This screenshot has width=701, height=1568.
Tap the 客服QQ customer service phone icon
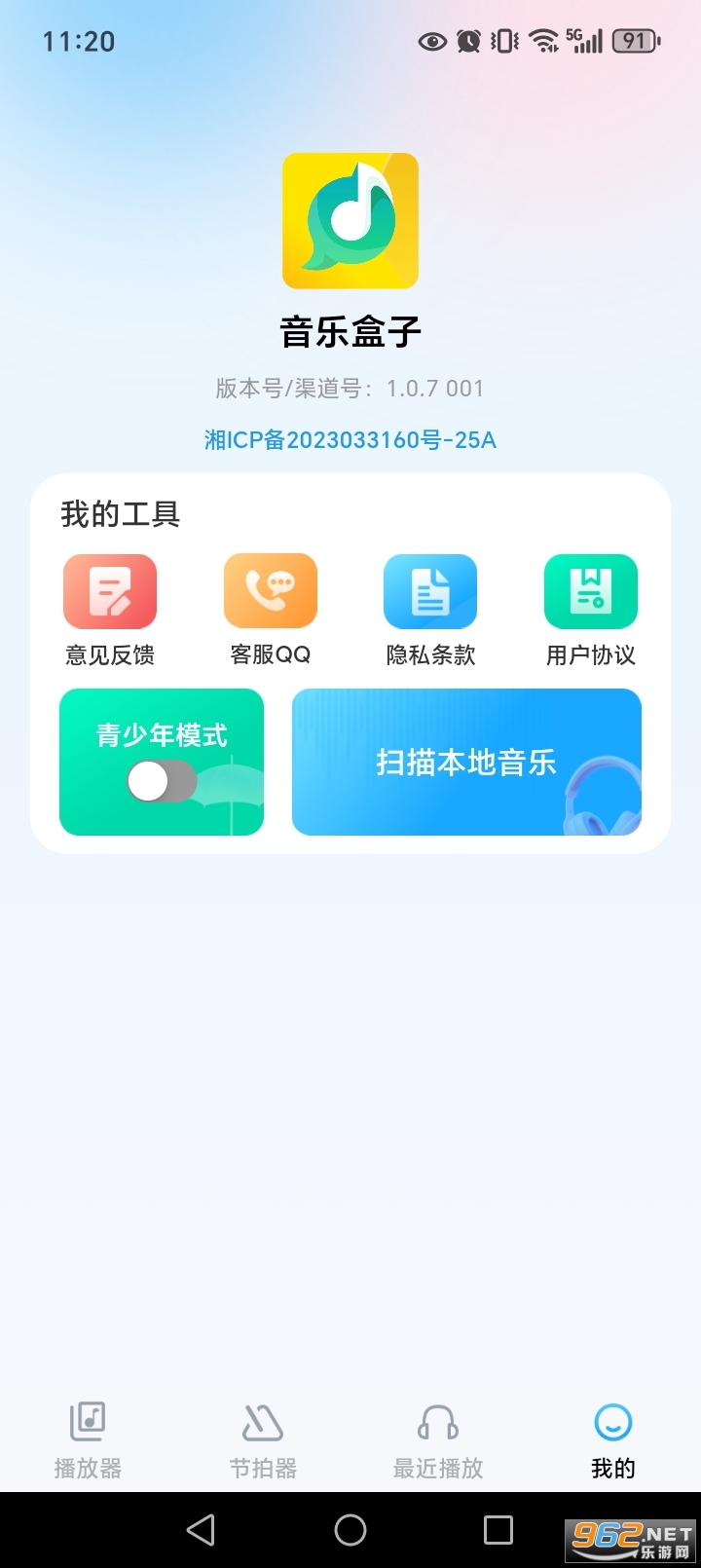tap(271, 590)
